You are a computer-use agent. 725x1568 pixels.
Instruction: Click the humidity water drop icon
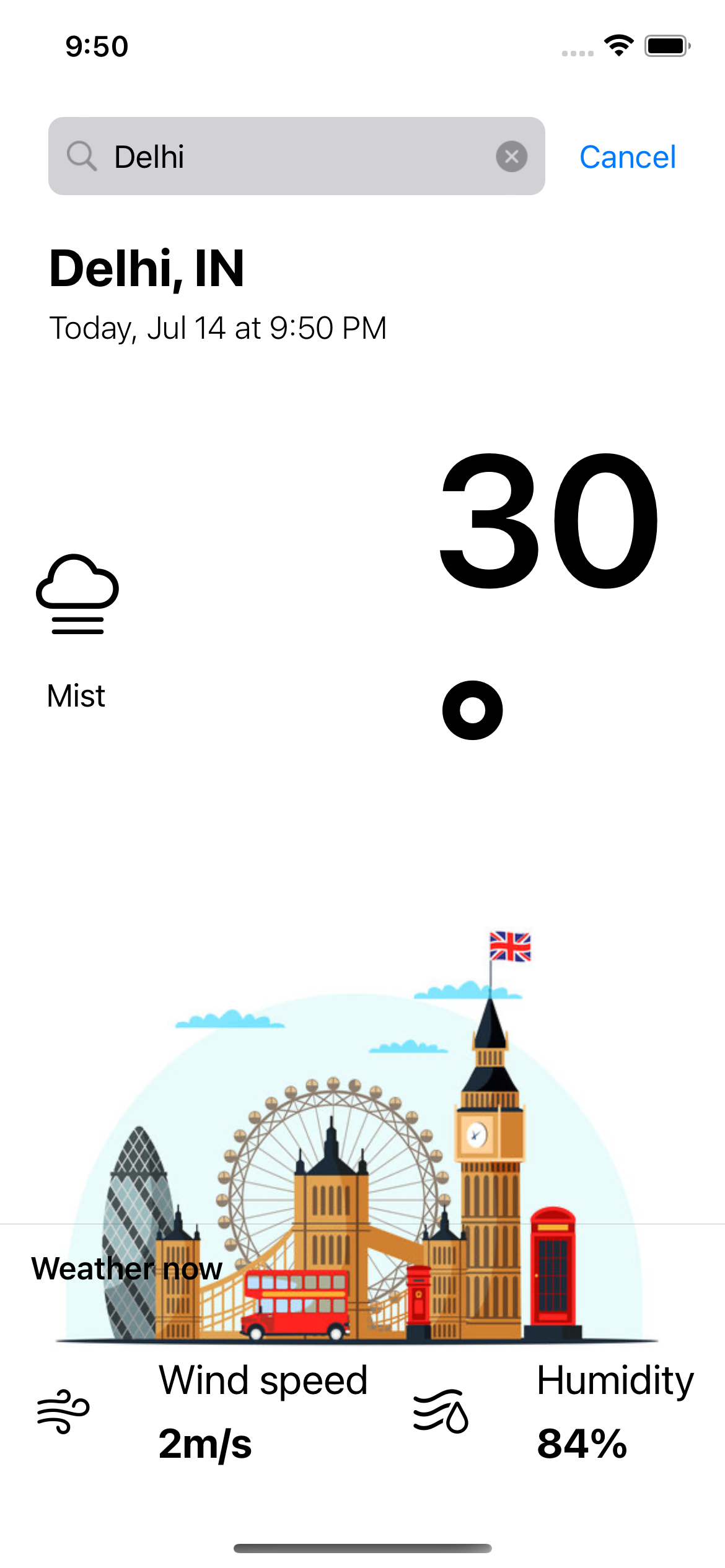point(440,1412)
